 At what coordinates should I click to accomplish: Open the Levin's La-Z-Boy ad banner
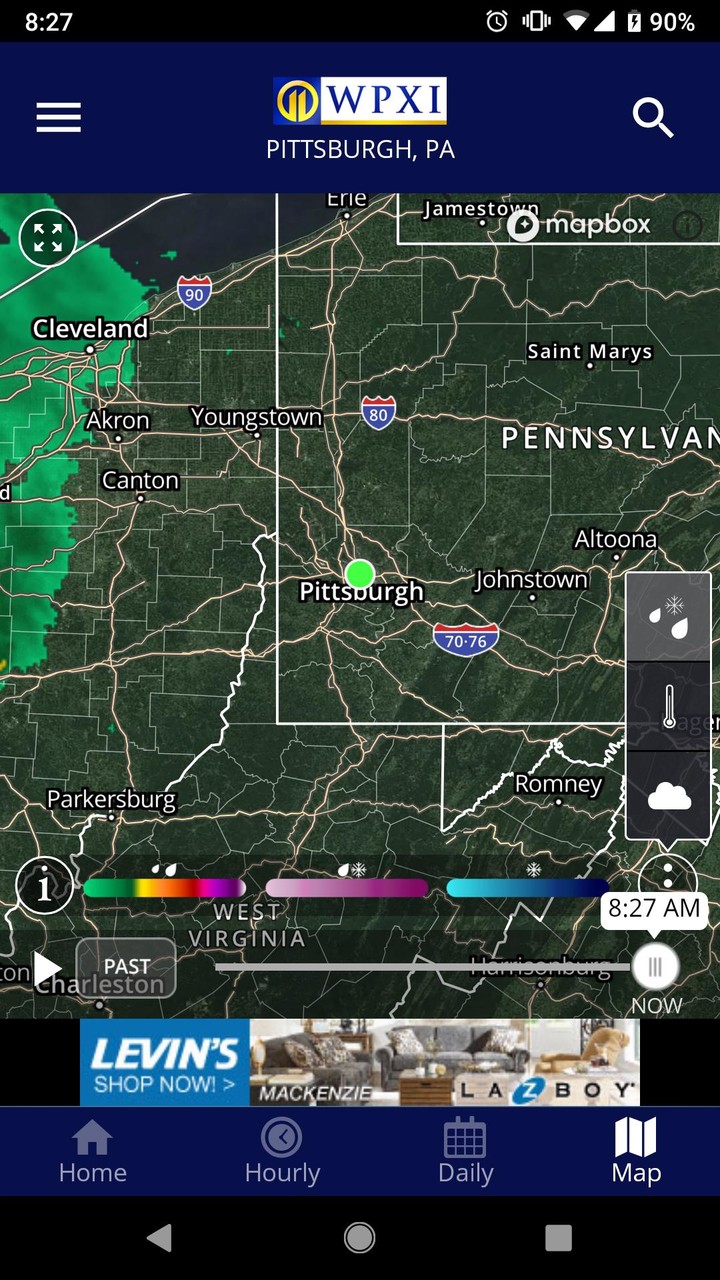[360, 1062]
